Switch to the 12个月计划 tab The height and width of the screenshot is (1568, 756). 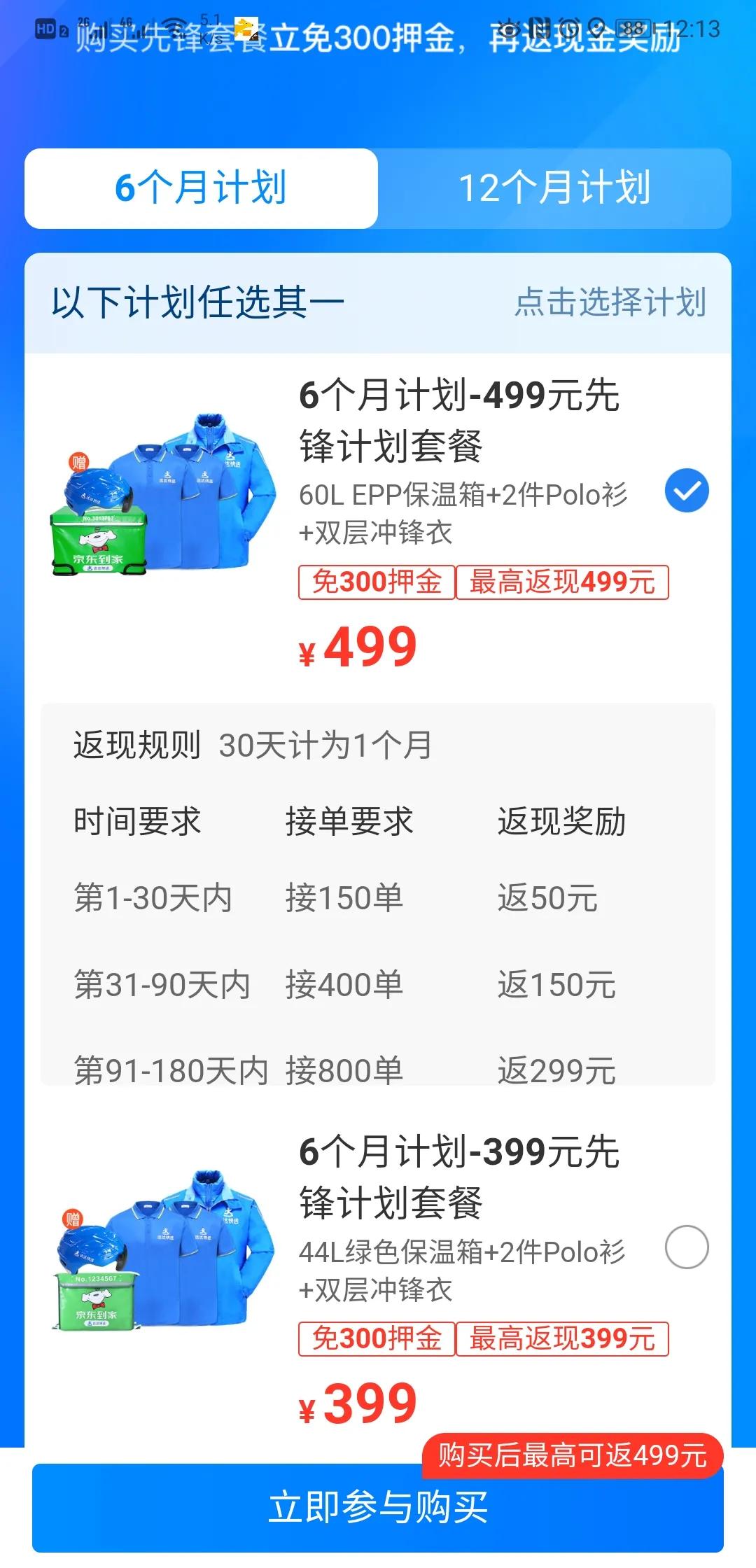554,188
